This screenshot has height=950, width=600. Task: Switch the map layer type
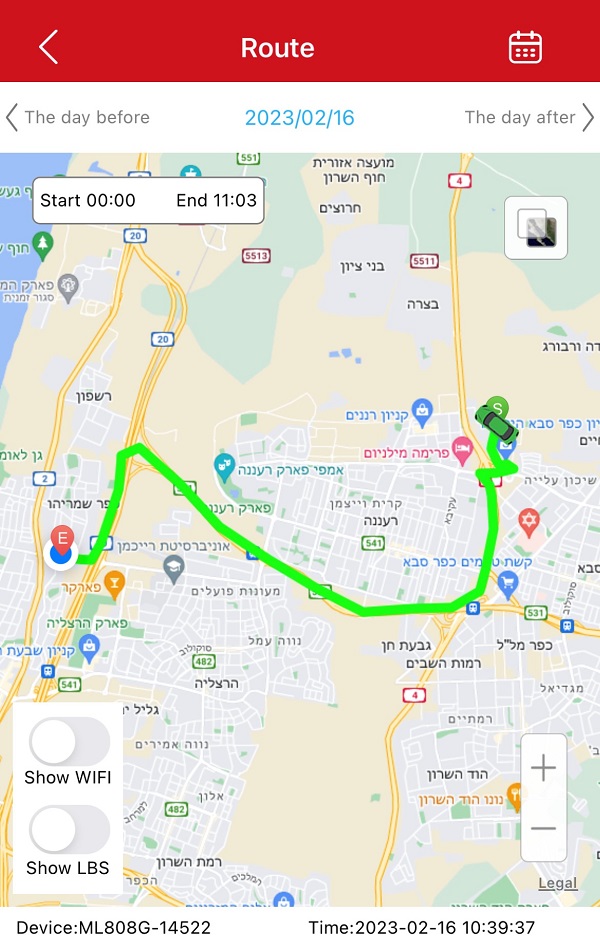536,228
